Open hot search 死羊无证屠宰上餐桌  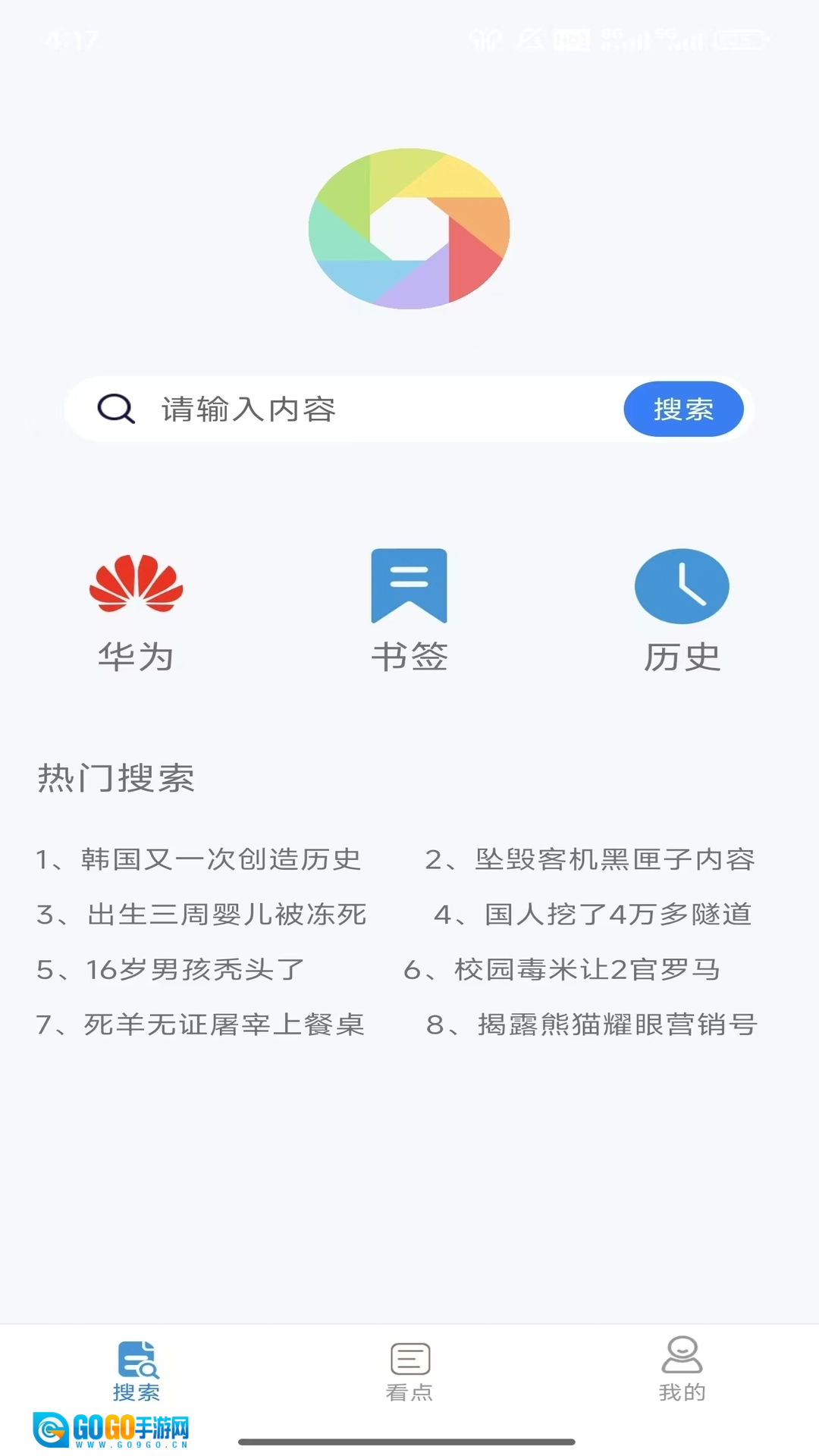[x=200, y=1025]
